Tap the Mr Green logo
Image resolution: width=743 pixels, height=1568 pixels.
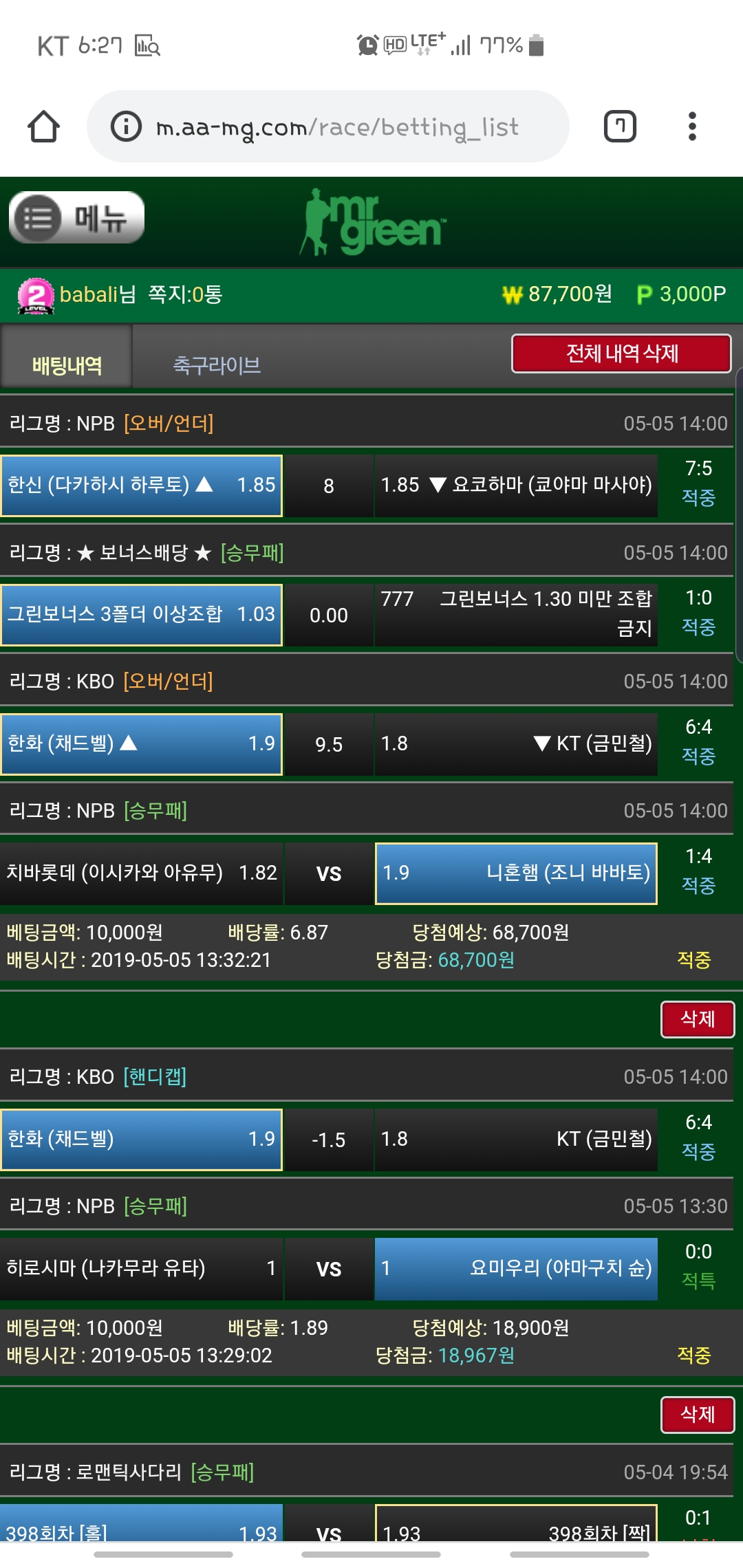click(372, 221)
